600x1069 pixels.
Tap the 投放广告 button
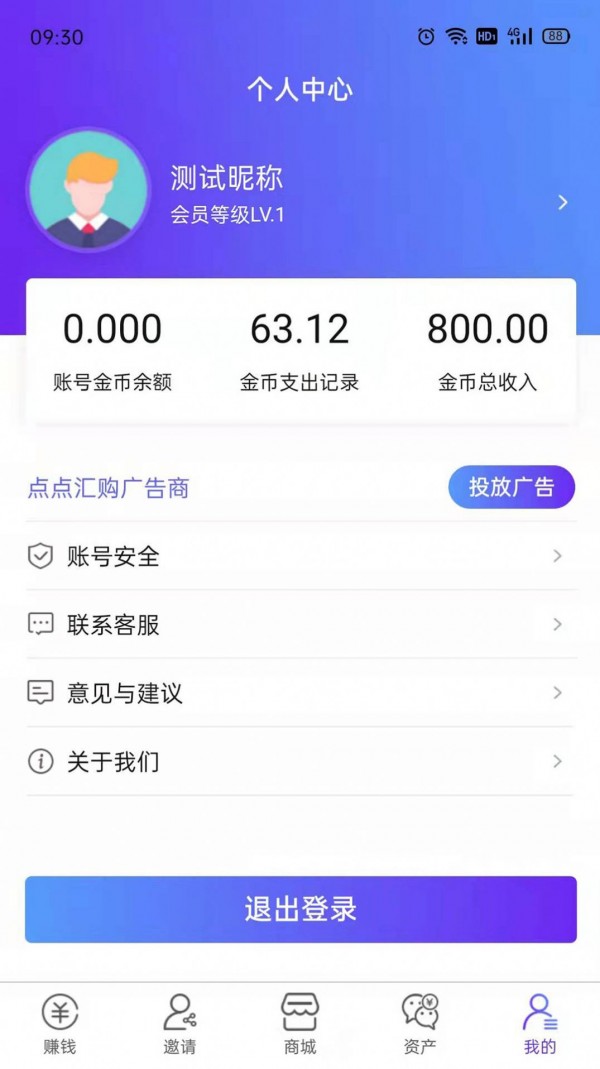[x=511, y=487]
